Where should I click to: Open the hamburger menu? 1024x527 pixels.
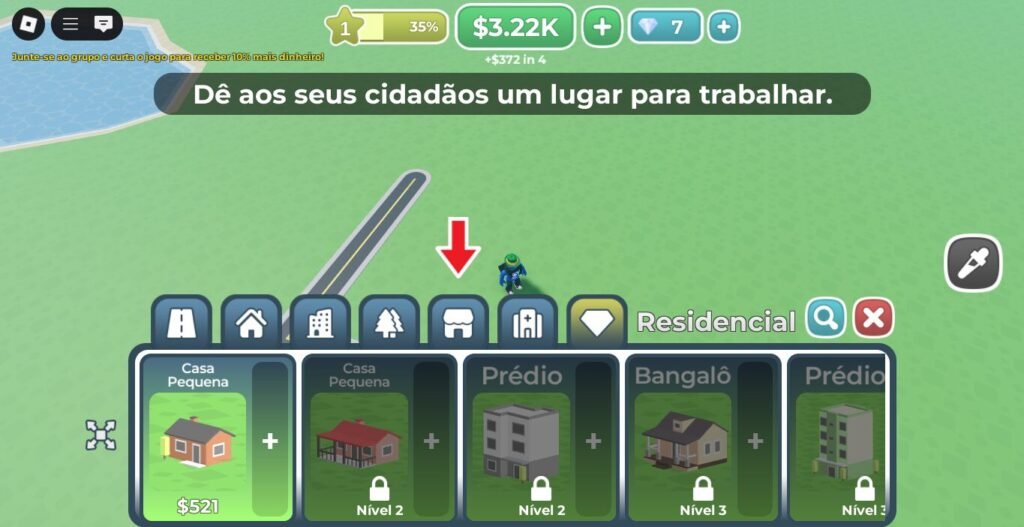(71, 24)
